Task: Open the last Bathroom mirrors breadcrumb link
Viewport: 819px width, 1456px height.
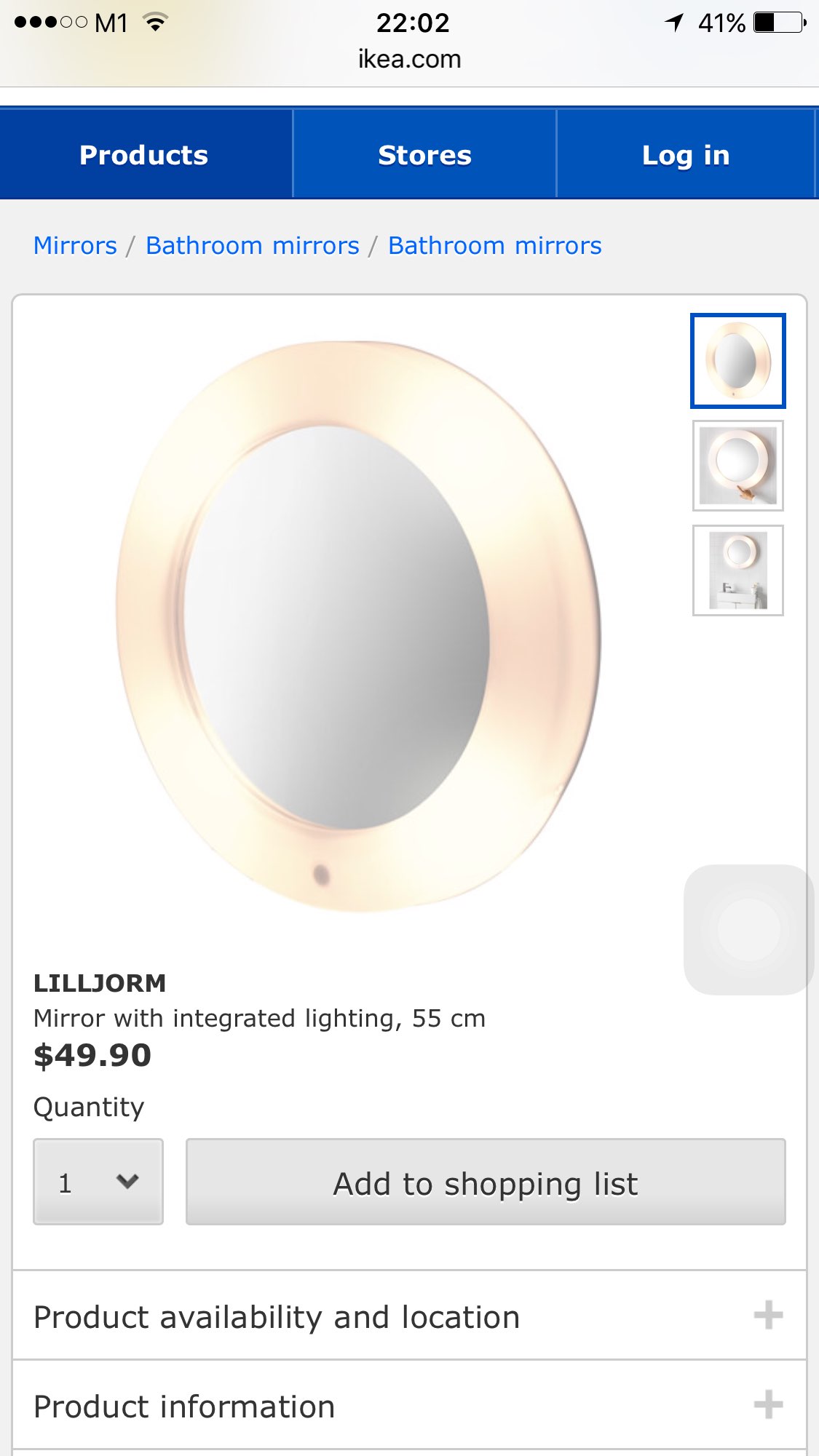Action: pyautogui.click(x=494, y=246)
